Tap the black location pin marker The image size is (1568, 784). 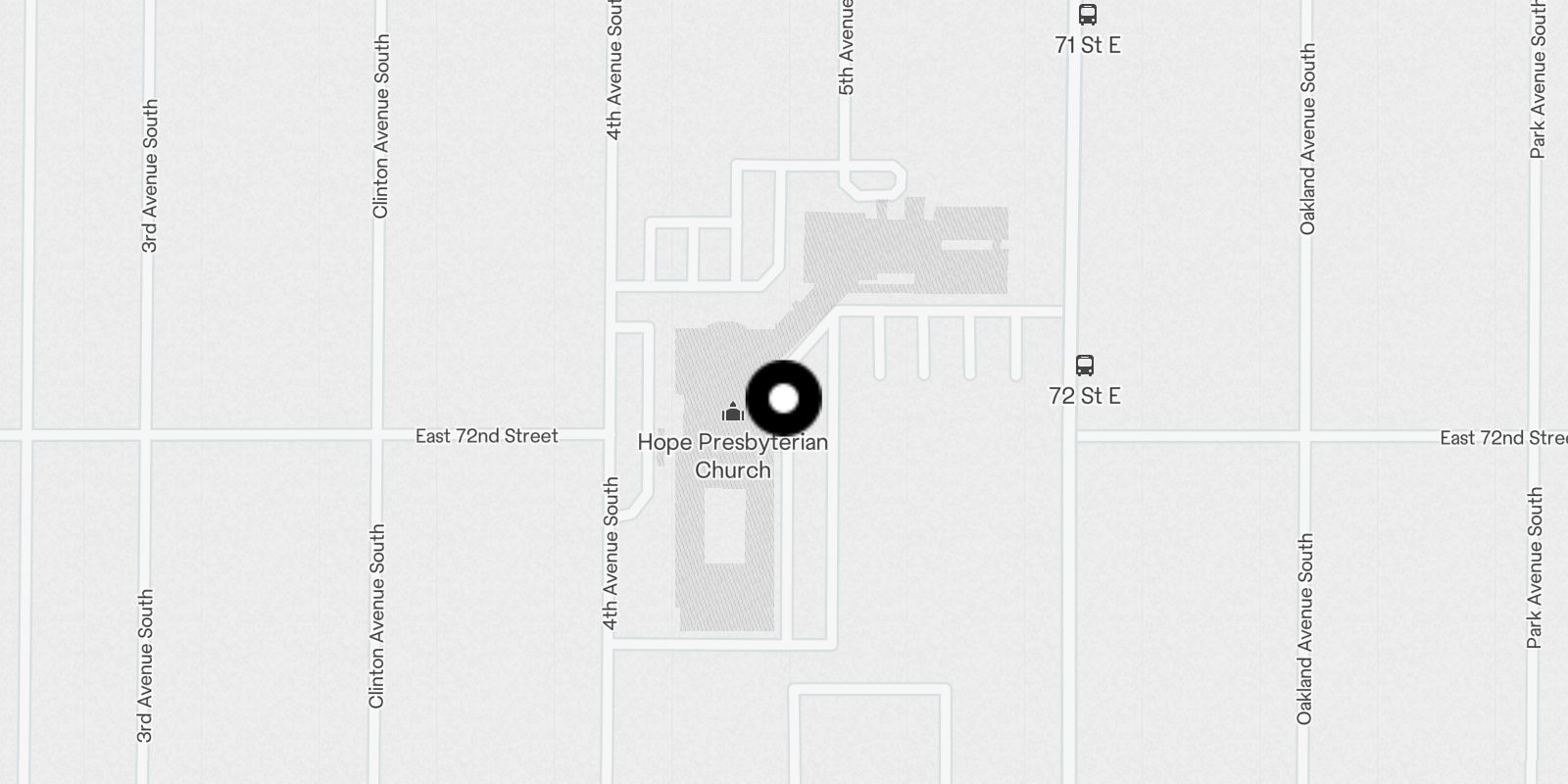click(783, 399)
